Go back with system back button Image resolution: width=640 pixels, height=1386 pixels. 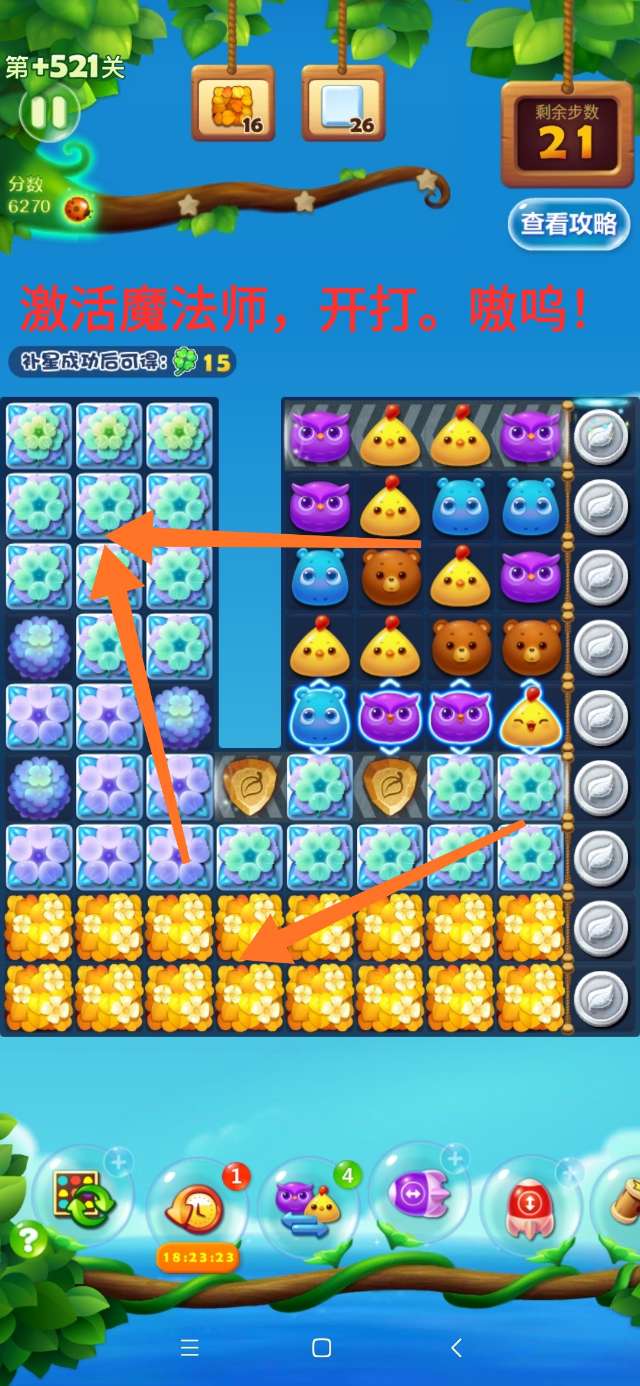[x=456, y=1347]
